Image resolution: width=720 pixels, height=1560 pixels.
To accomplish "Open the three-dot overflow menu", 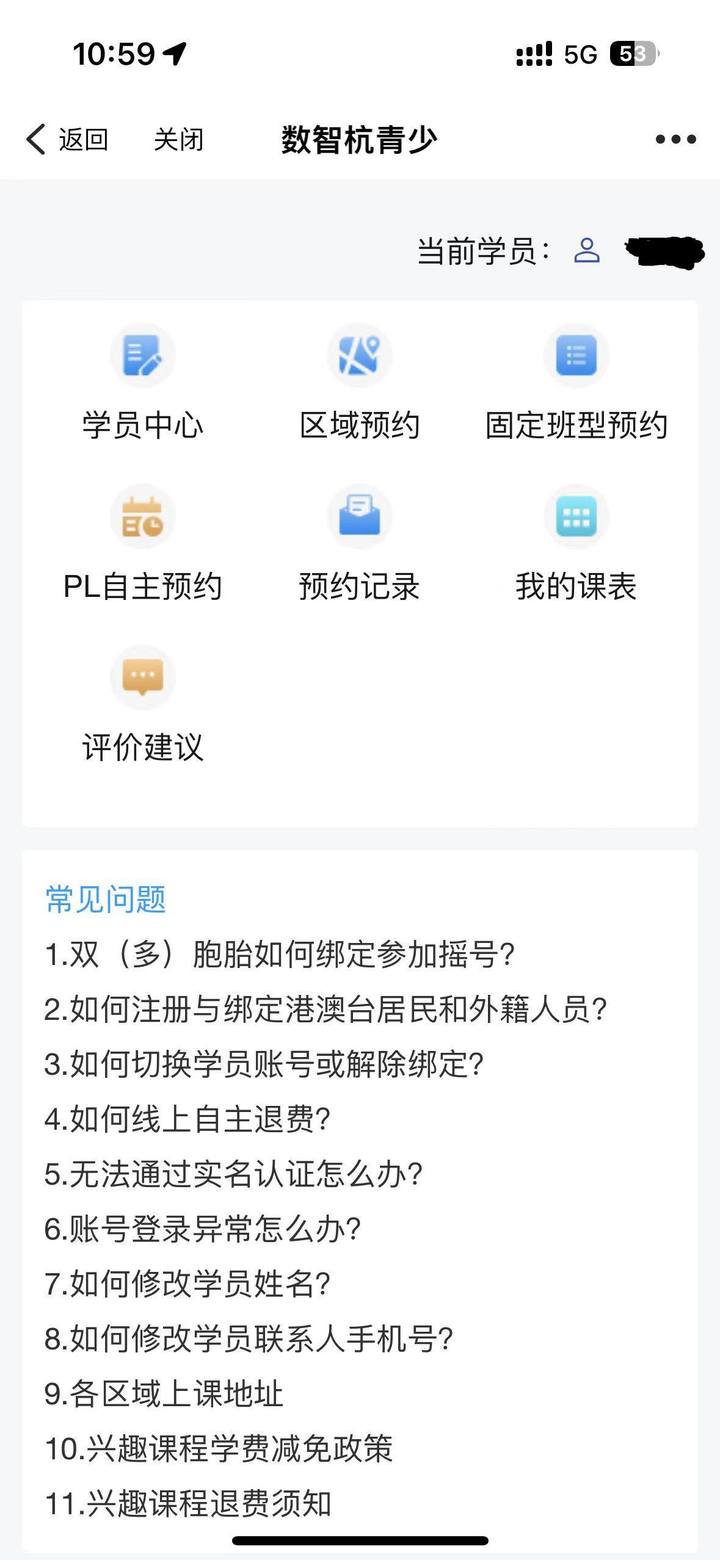I will (x=675, y=140).
